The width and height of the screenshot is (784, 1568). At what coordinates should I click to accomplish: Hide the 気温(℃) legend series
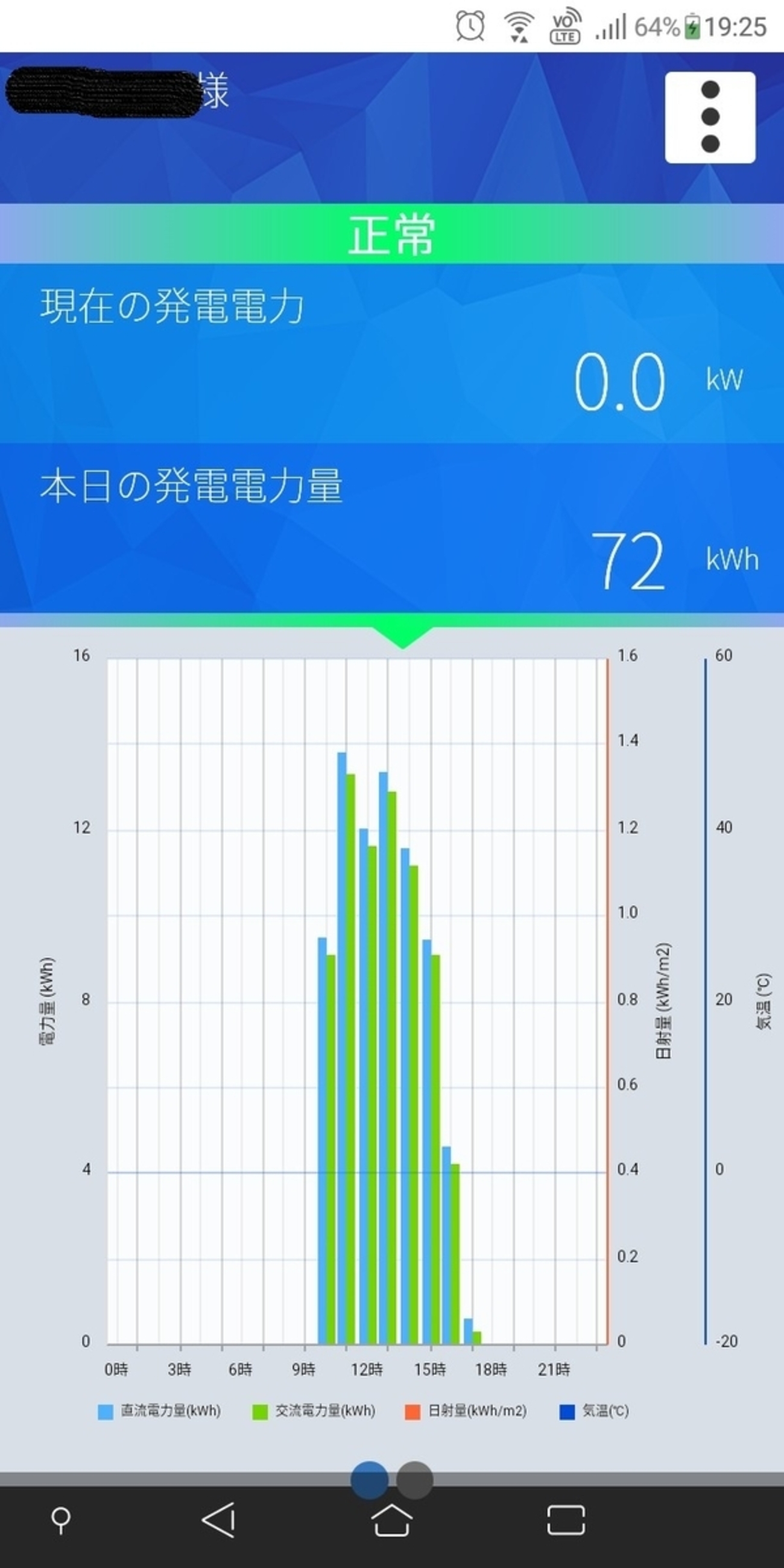[593, 1411]
